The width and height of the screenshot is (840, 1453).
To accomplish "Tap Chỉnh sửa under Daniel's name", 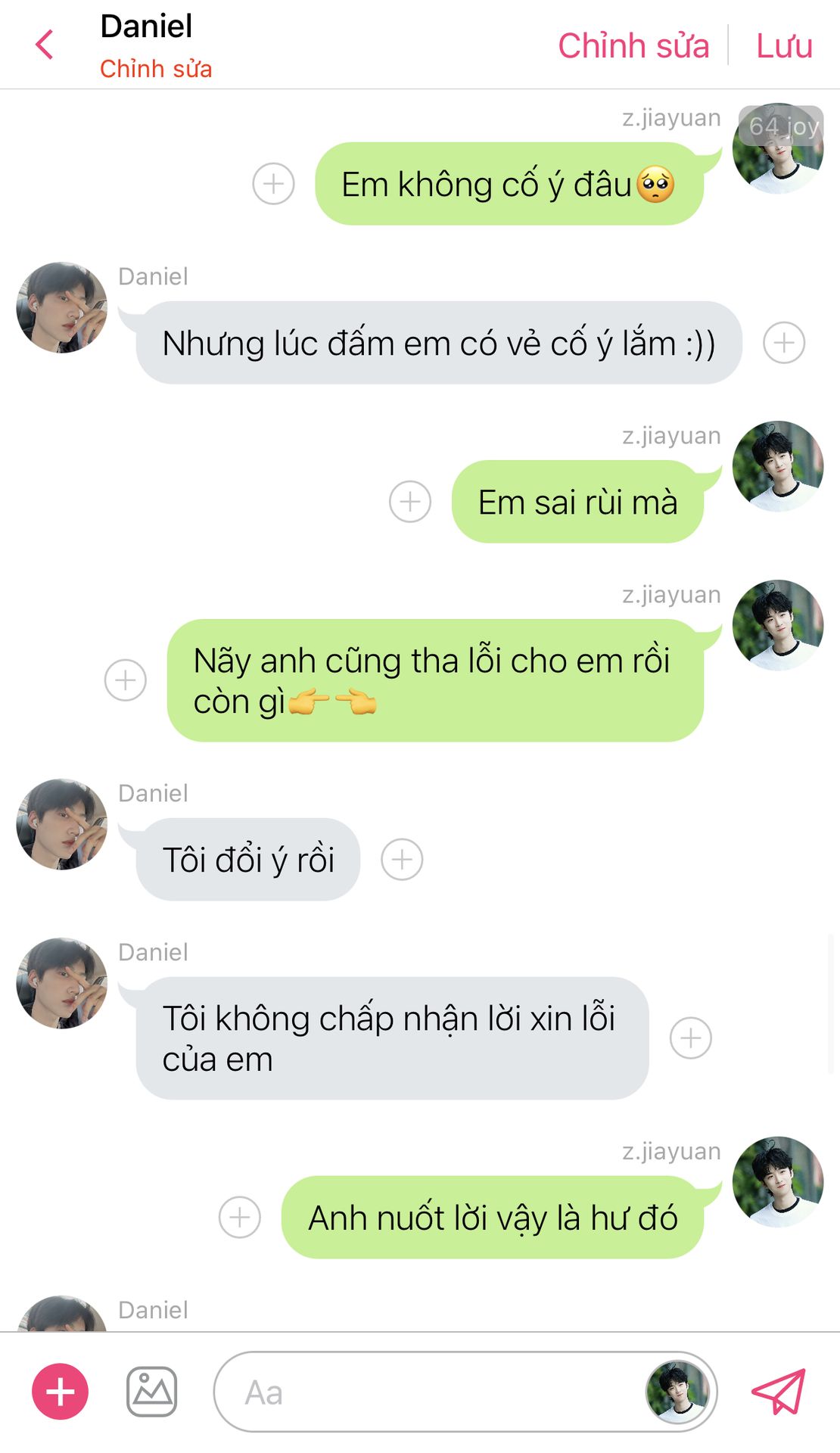I will [156, 69].
